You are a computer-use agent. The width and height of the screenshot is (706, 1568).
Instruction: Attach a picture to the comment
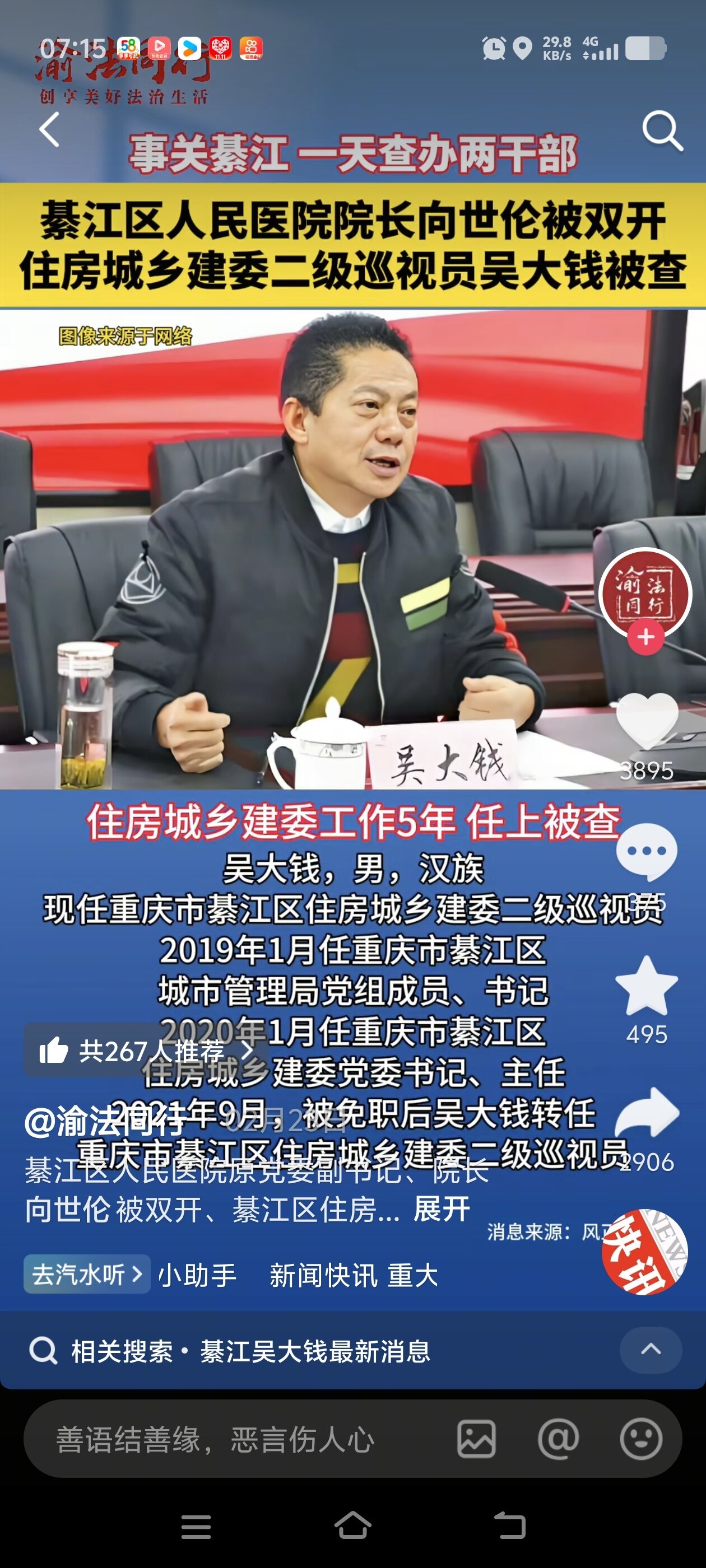476,1439
